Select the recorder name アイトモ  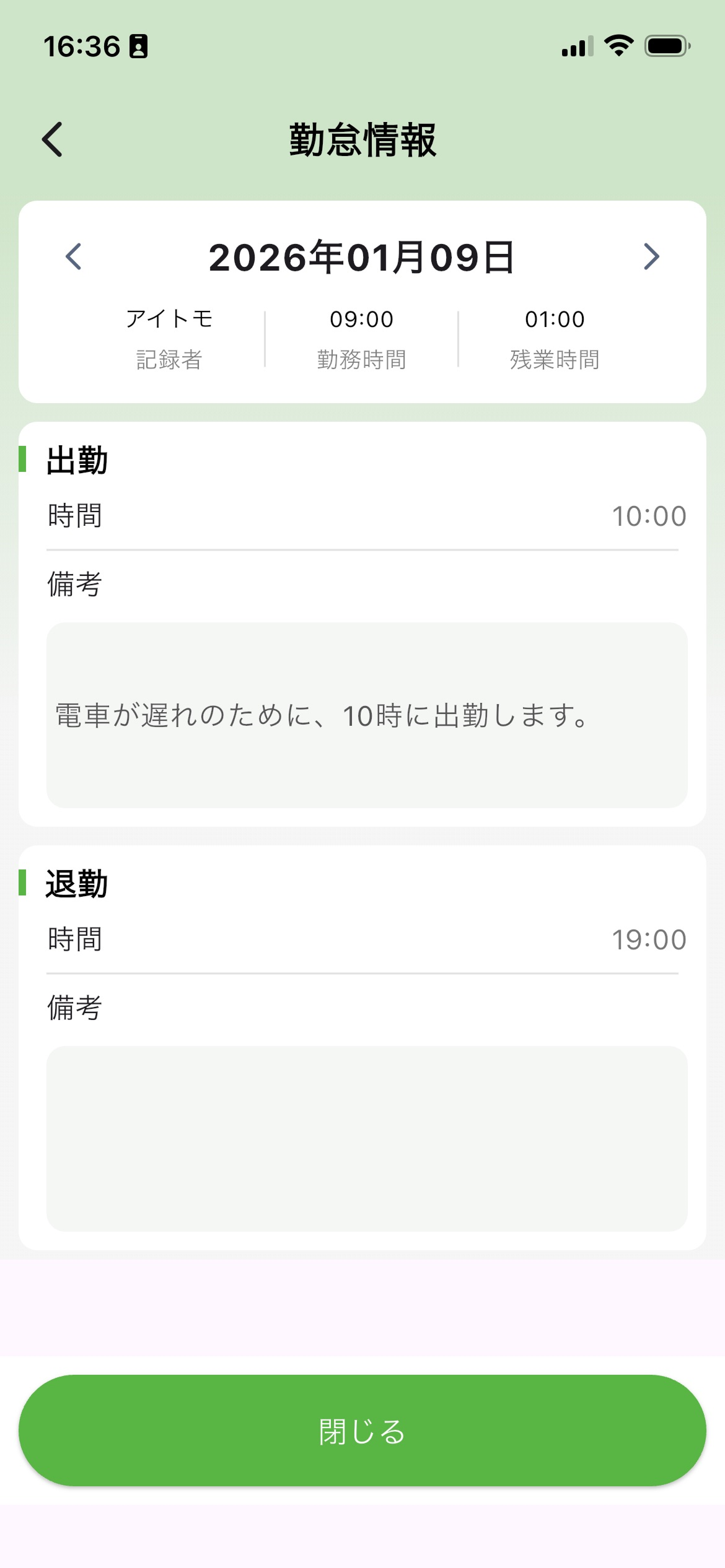click(170, 319)
